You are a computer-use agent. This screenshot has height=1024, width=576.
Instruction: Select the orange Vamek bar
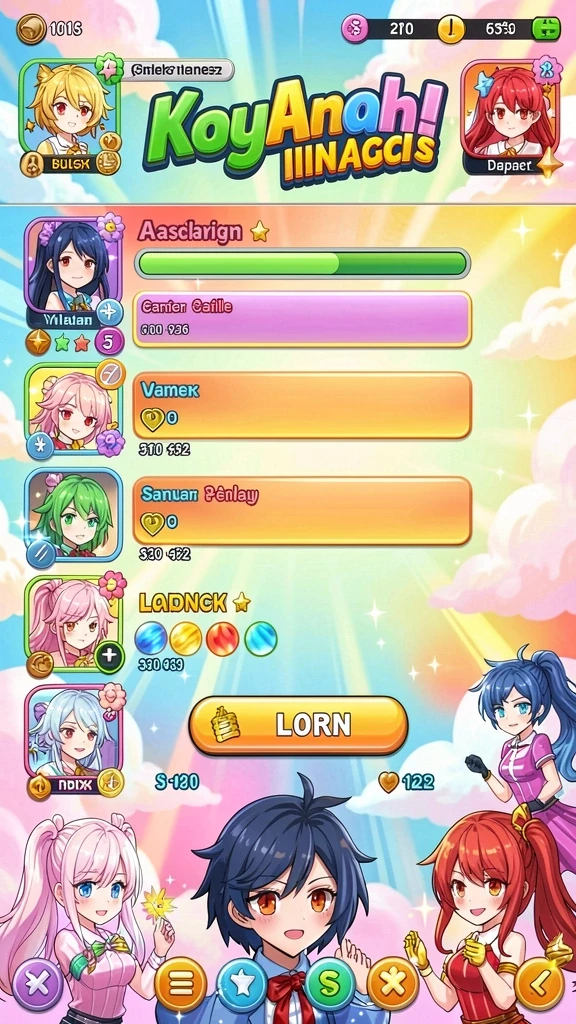click(302, 406)
